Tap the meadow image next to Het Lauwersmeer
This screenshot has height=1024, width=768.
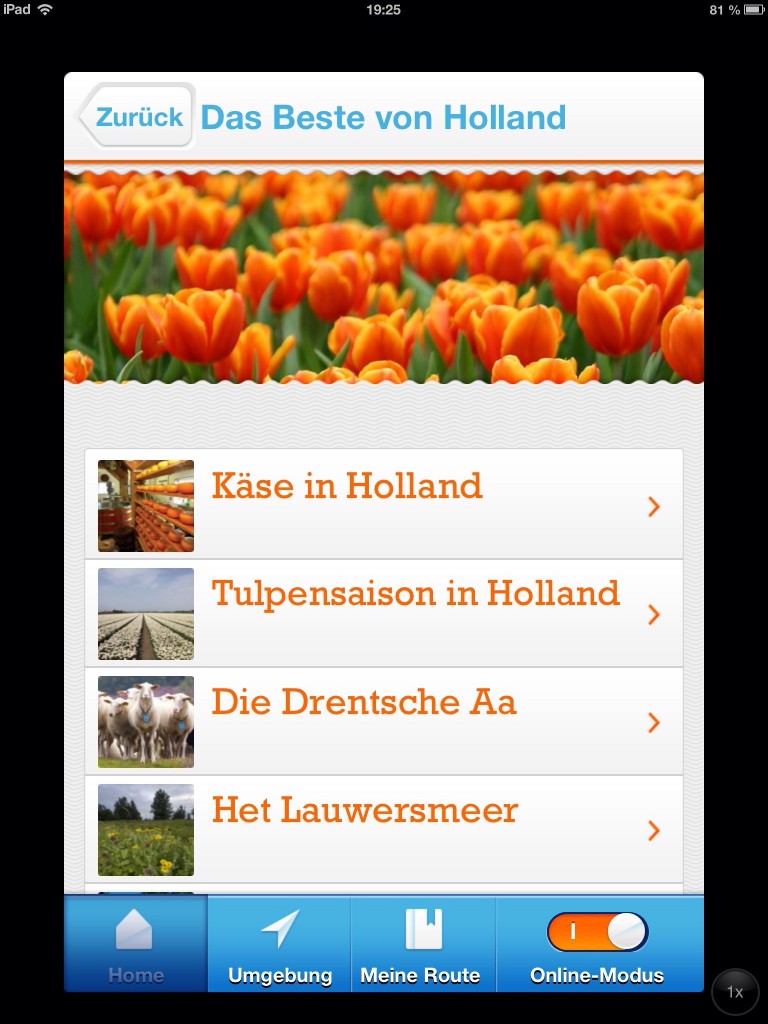145,830
